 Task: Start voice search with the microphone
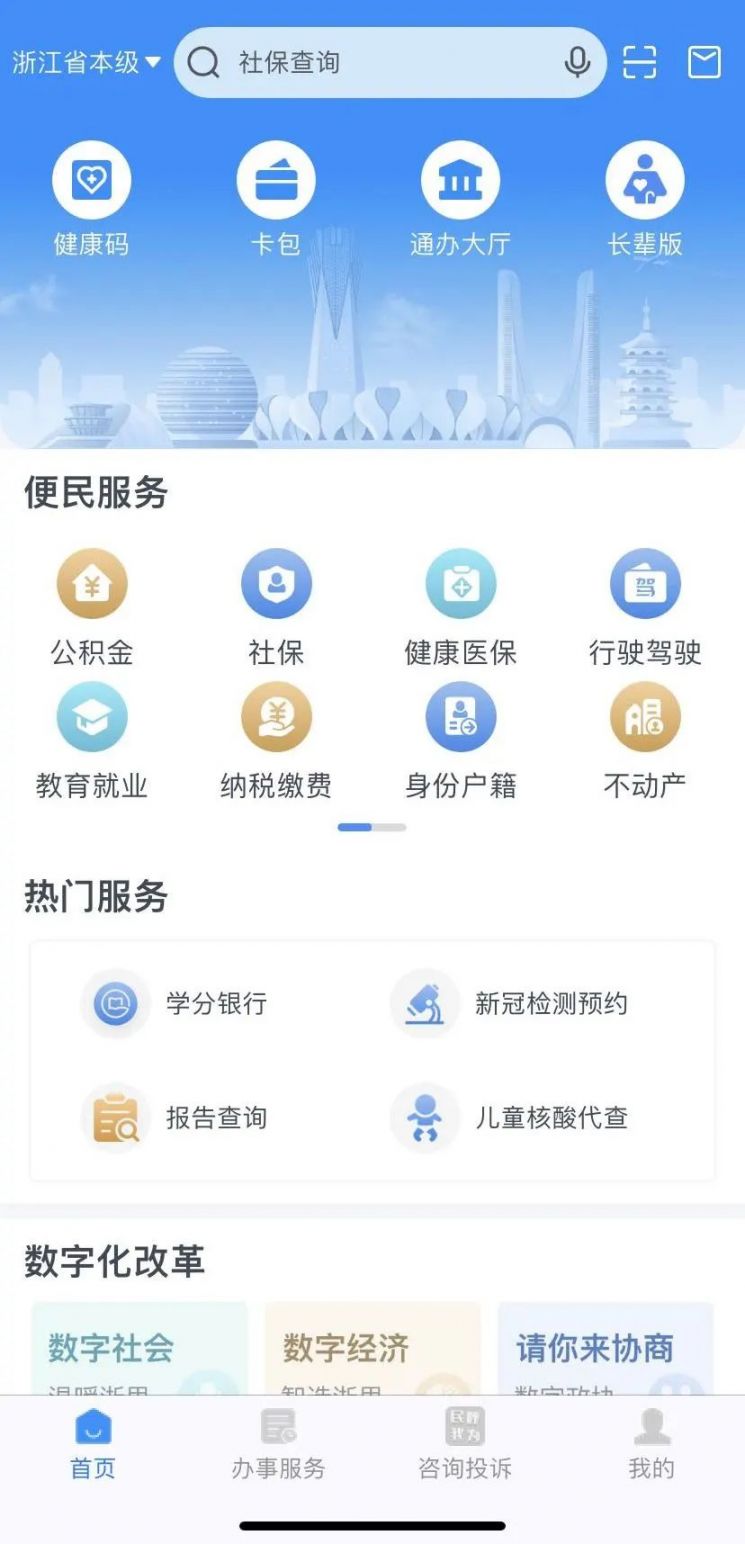click(577, 62)
